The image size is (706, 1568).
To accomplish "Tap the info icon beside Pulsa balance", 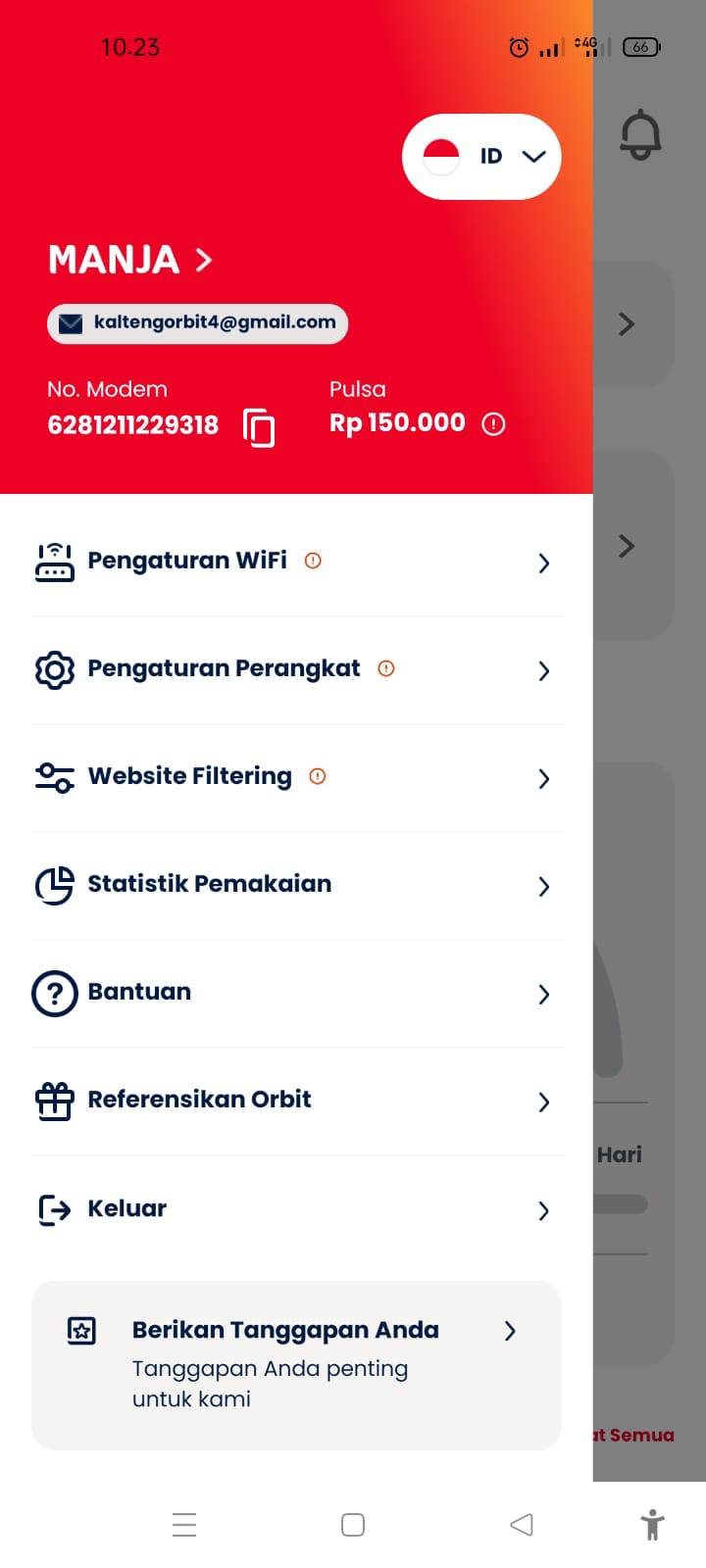I will pos(494,424).
